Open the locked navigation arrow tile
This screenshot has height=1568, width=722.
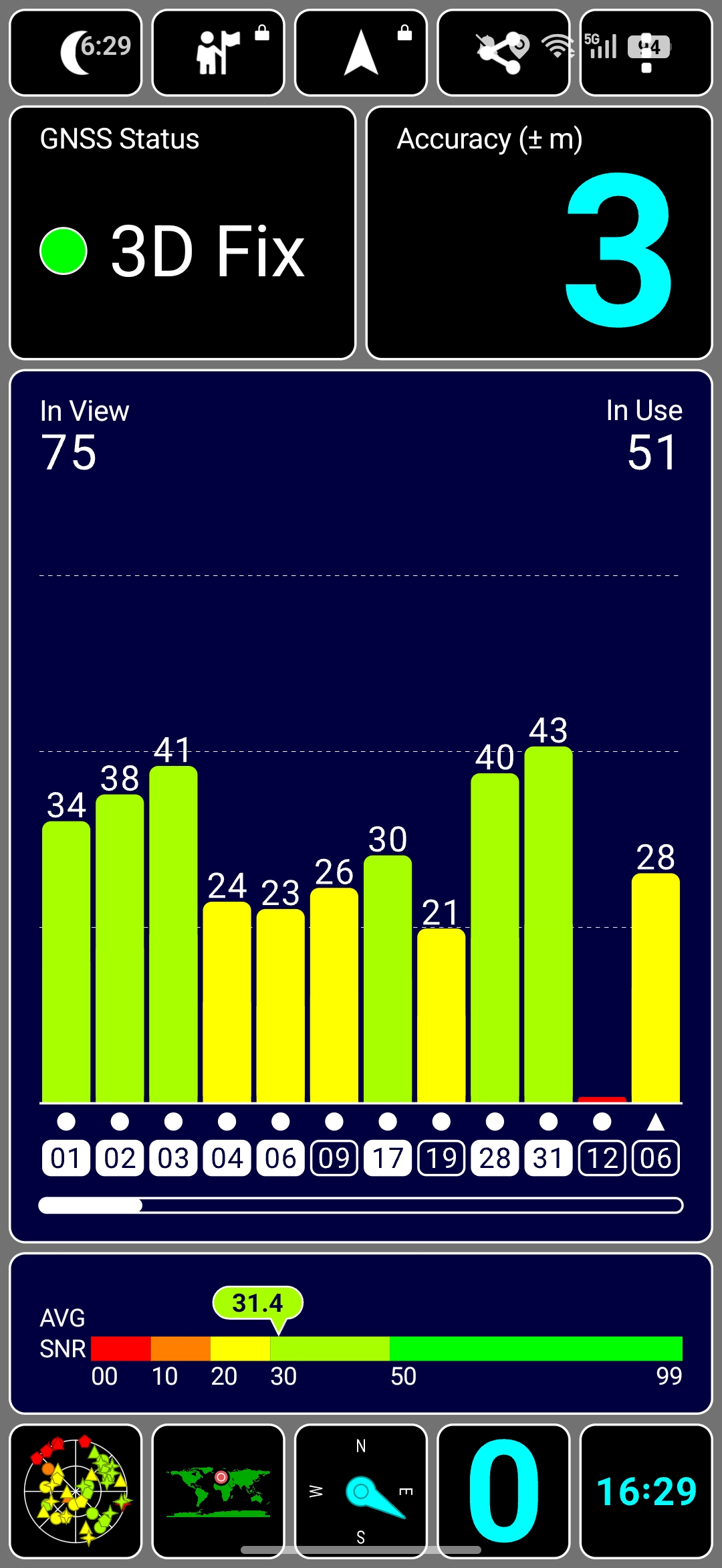361,53
